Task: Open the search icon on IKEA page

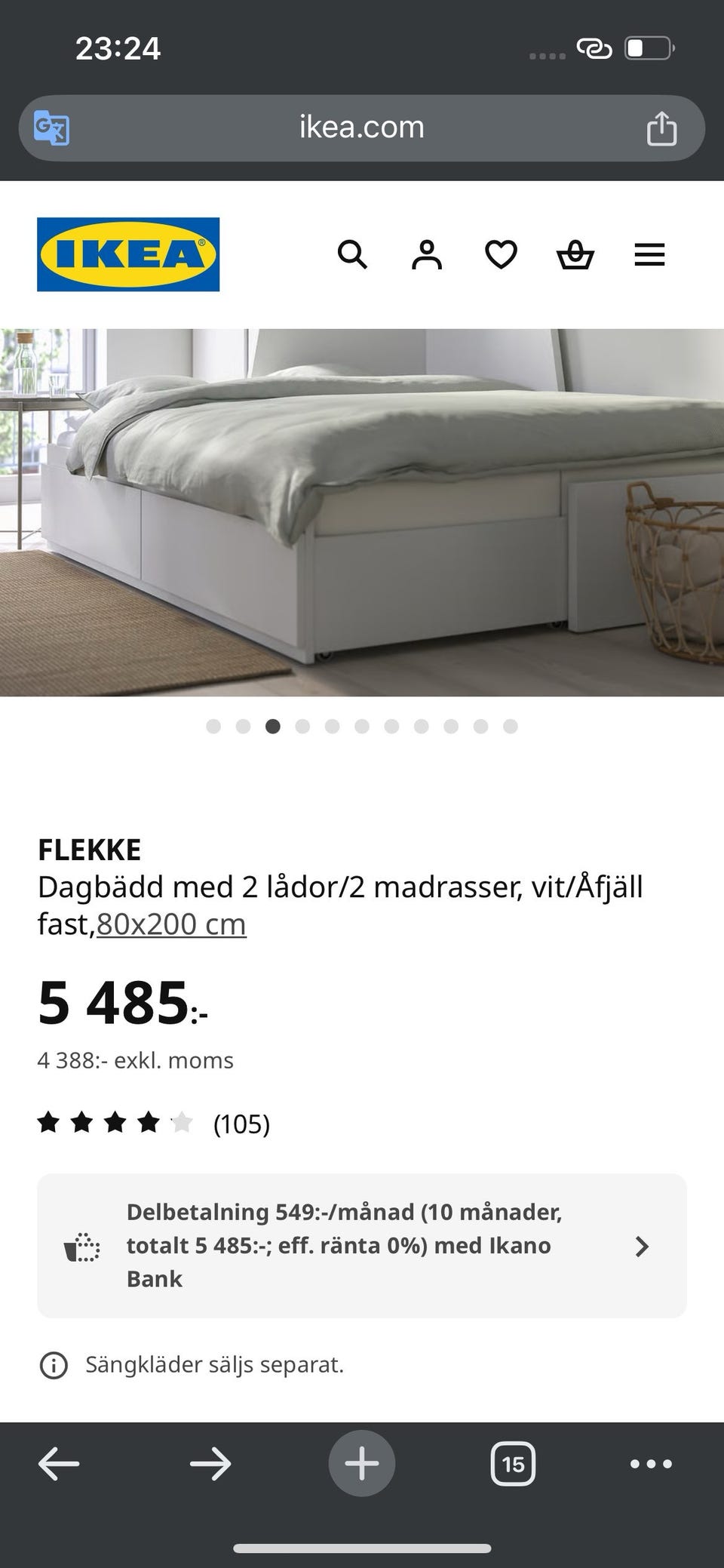Action: click(x=353, y=255)
